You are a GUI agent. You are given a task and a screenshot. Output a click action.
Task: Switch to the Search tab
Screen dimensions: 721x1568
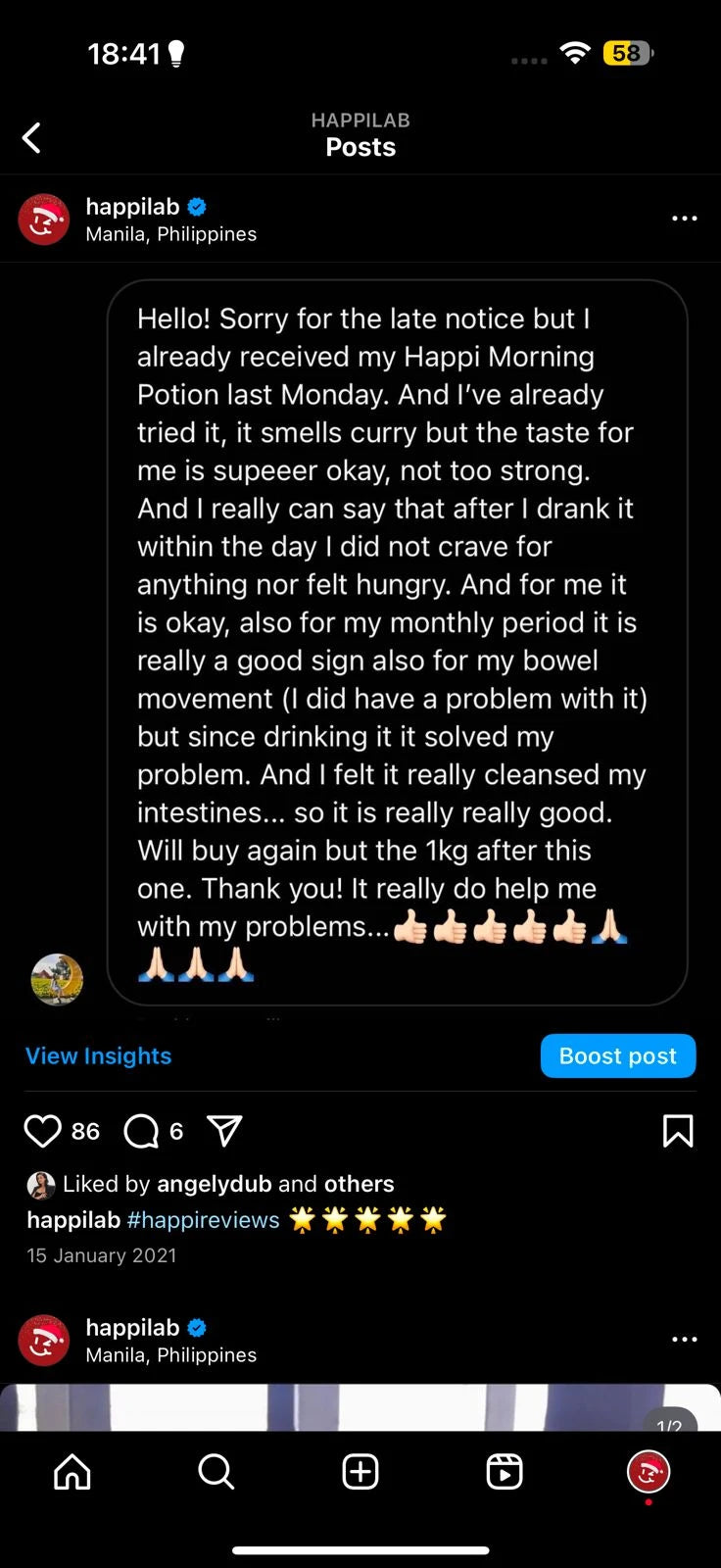pos(216,1471)
